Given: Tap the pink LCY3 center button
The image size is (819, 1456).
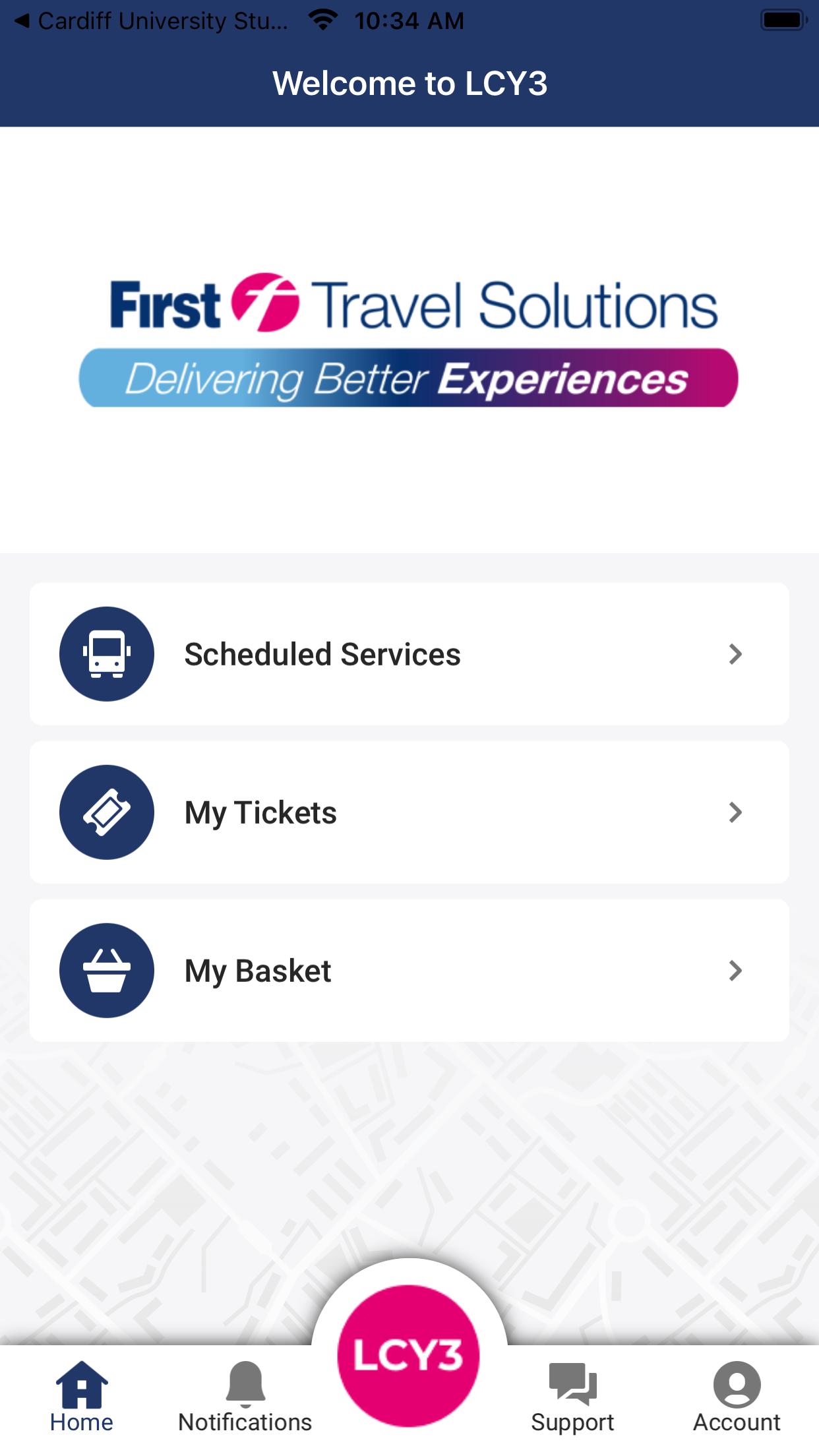Looking at the screenshot, I should [409, 1355].
